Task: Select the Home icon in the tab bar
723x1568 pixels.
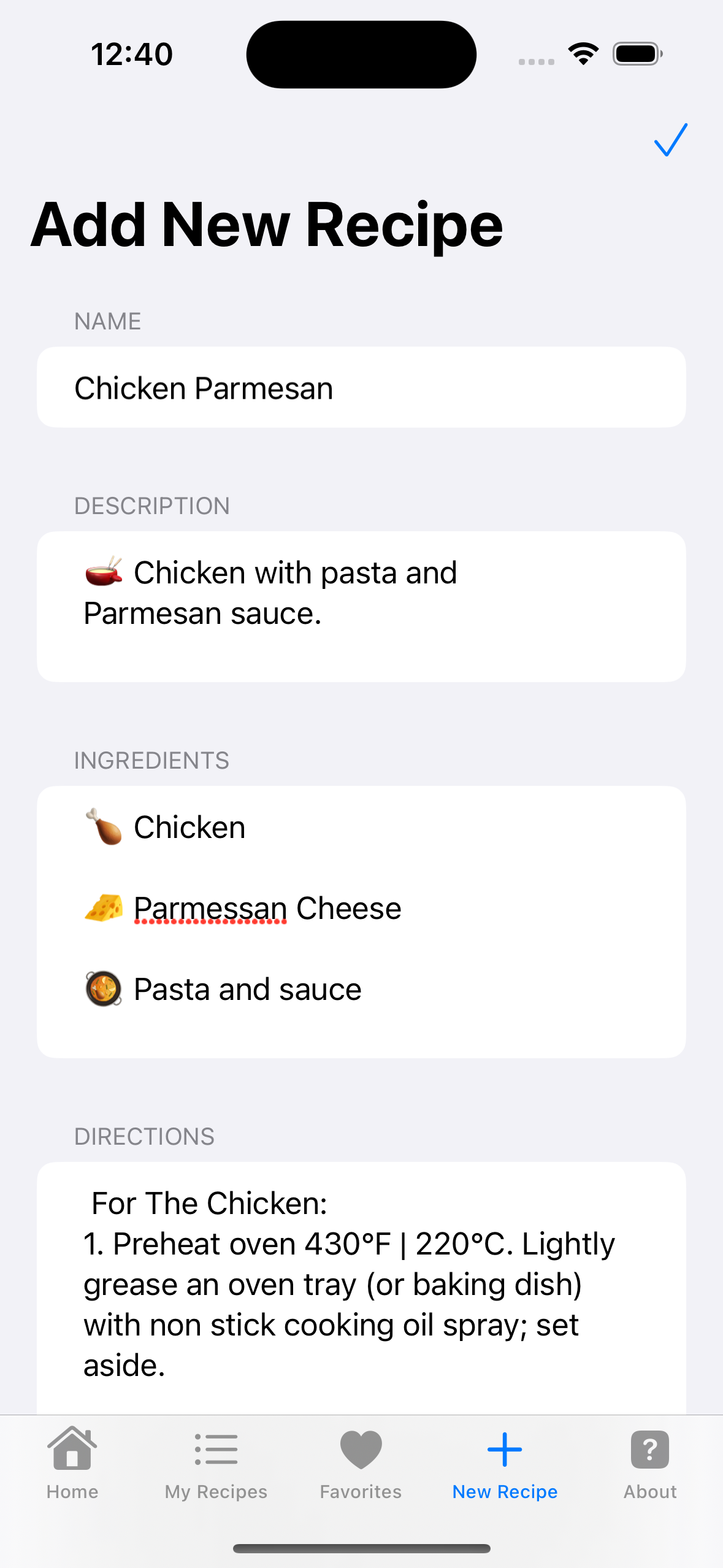Action: click(x=72, y=1449)
